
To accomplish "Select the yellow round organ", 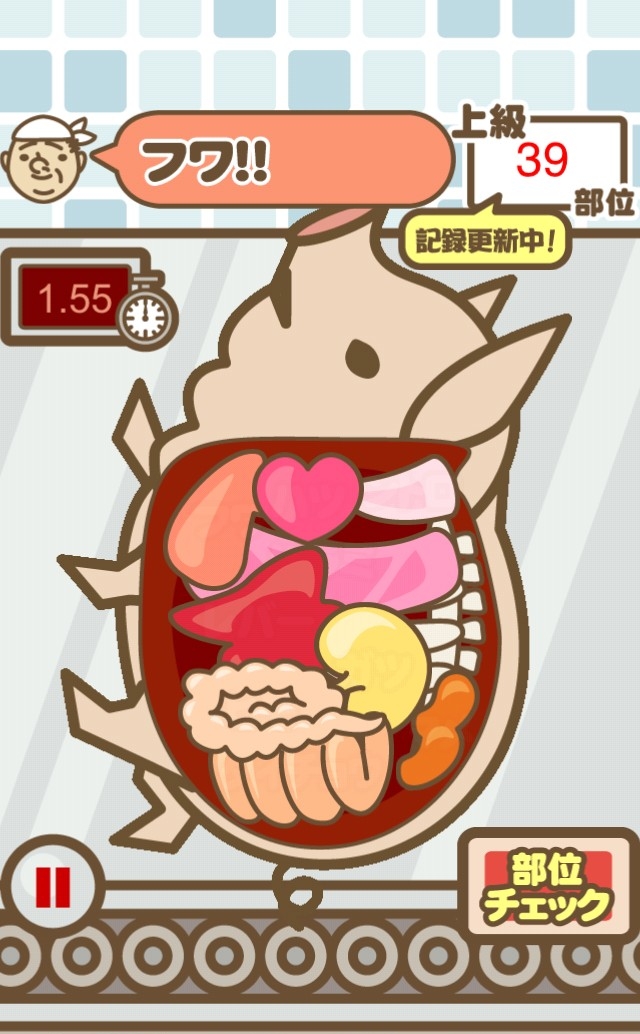I will click(374, 667).
